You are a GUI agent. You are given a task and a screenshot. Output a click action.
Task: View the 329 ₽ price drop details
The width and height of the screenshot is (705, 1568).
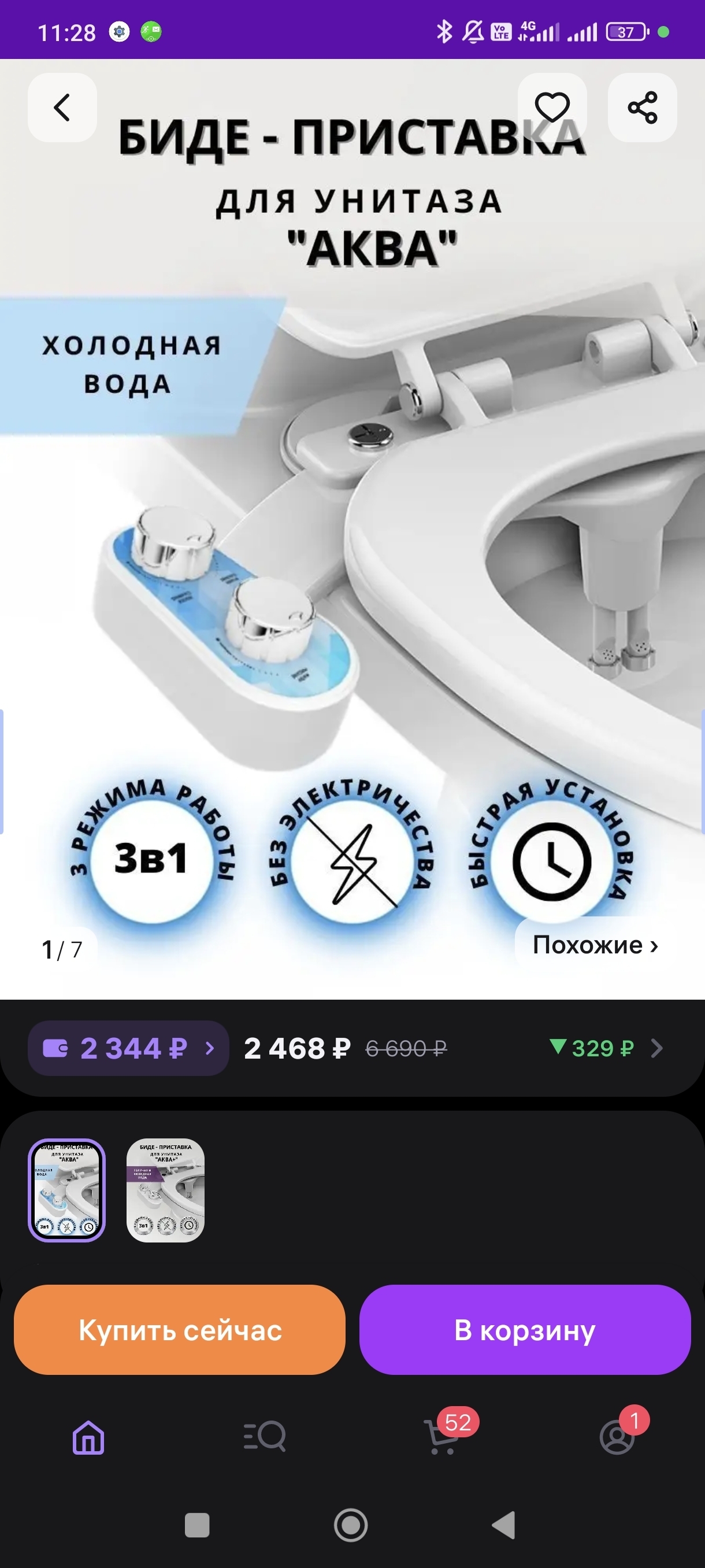pyautogui.click(x=605, y=1048)
